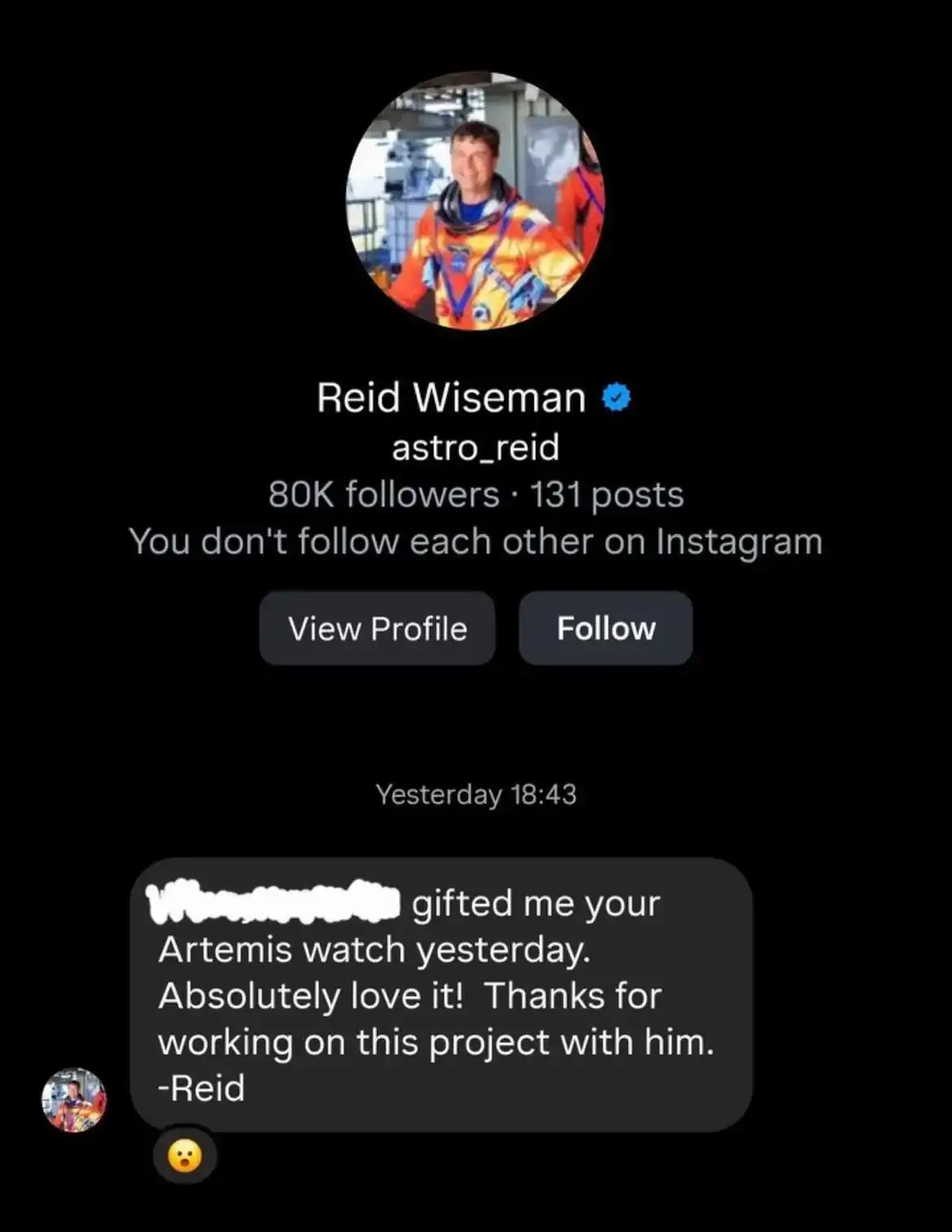Click the 131 posts label
This screenshot has width=952, height=1232.
(605, 494)
